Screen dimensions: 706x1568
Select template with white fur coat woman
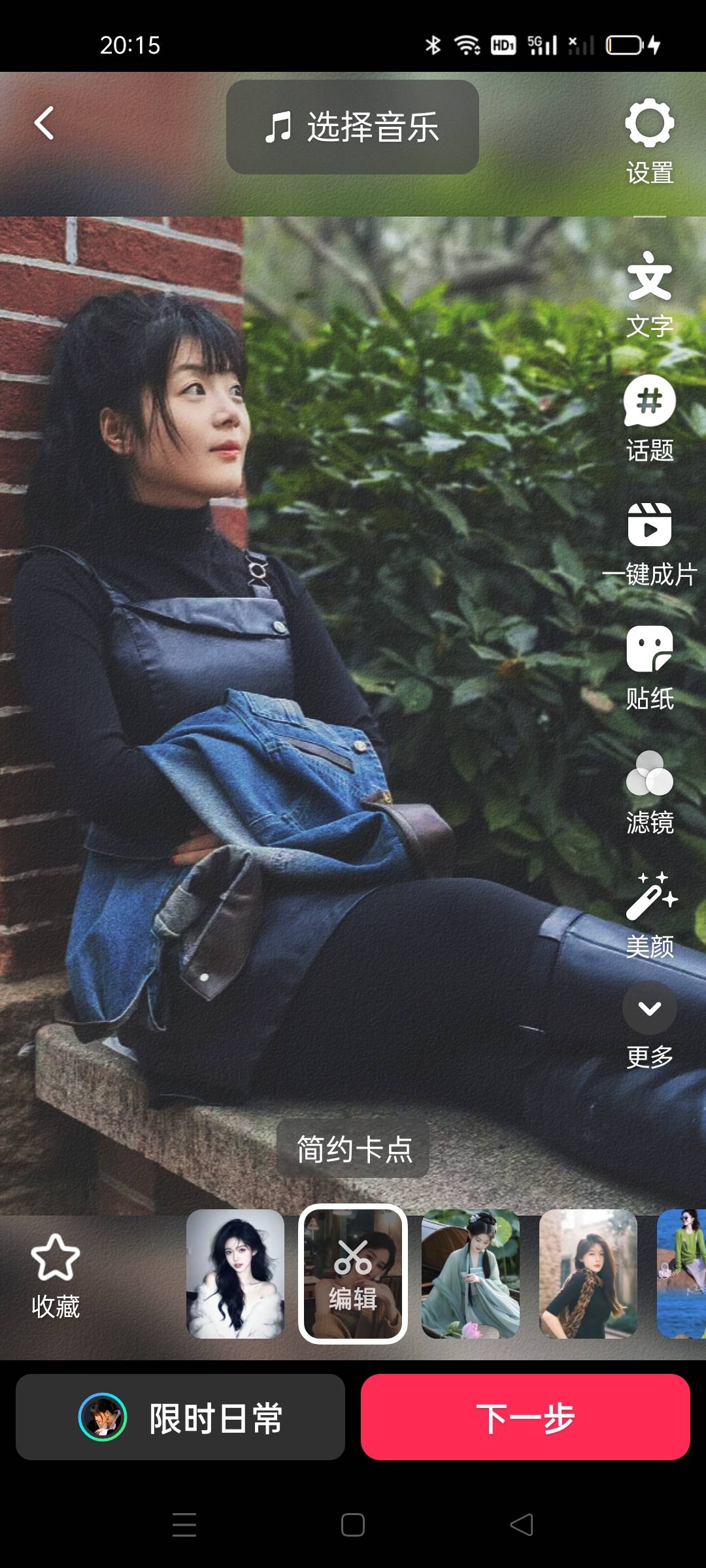(x=235, y=1273)
